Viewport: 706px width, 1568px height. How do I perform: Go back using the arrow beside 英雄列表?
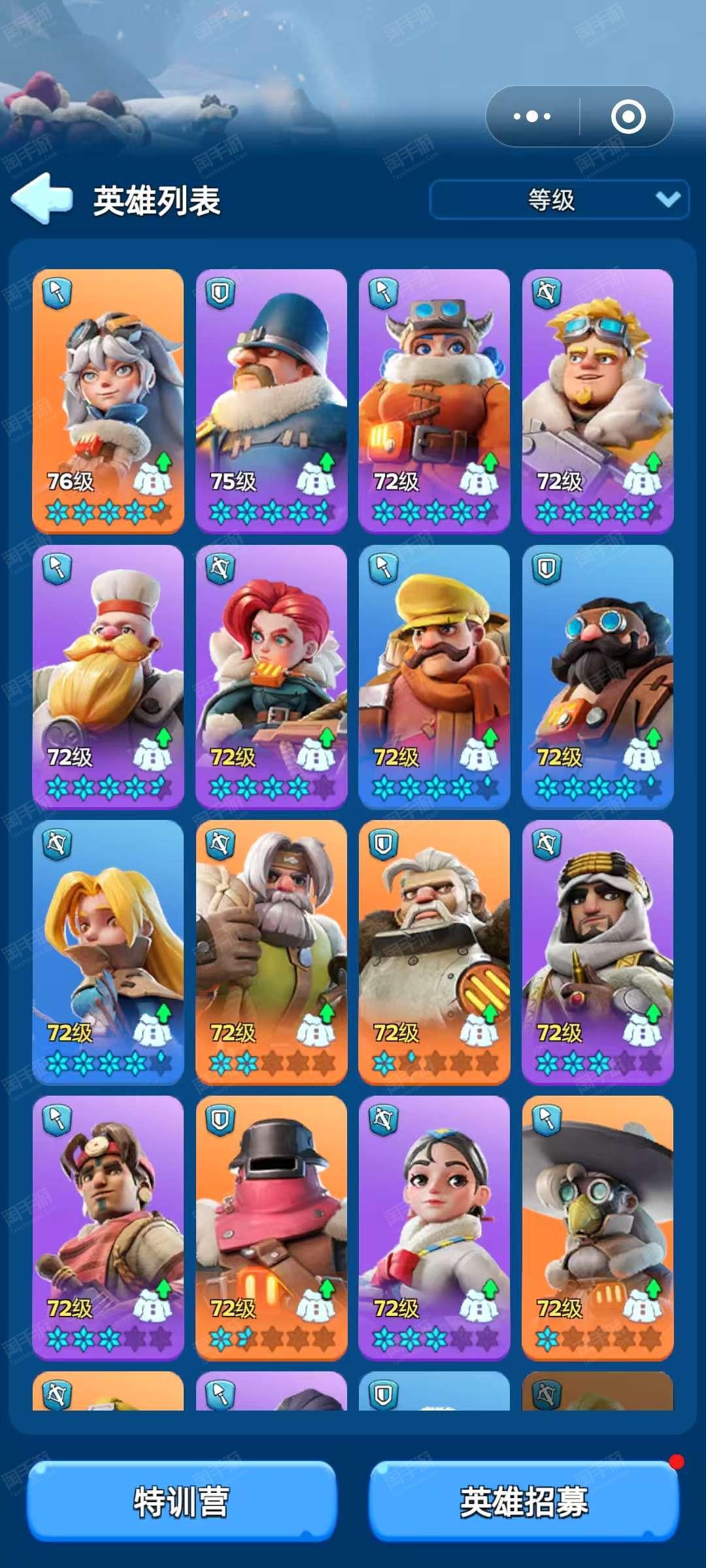point(42,199)
